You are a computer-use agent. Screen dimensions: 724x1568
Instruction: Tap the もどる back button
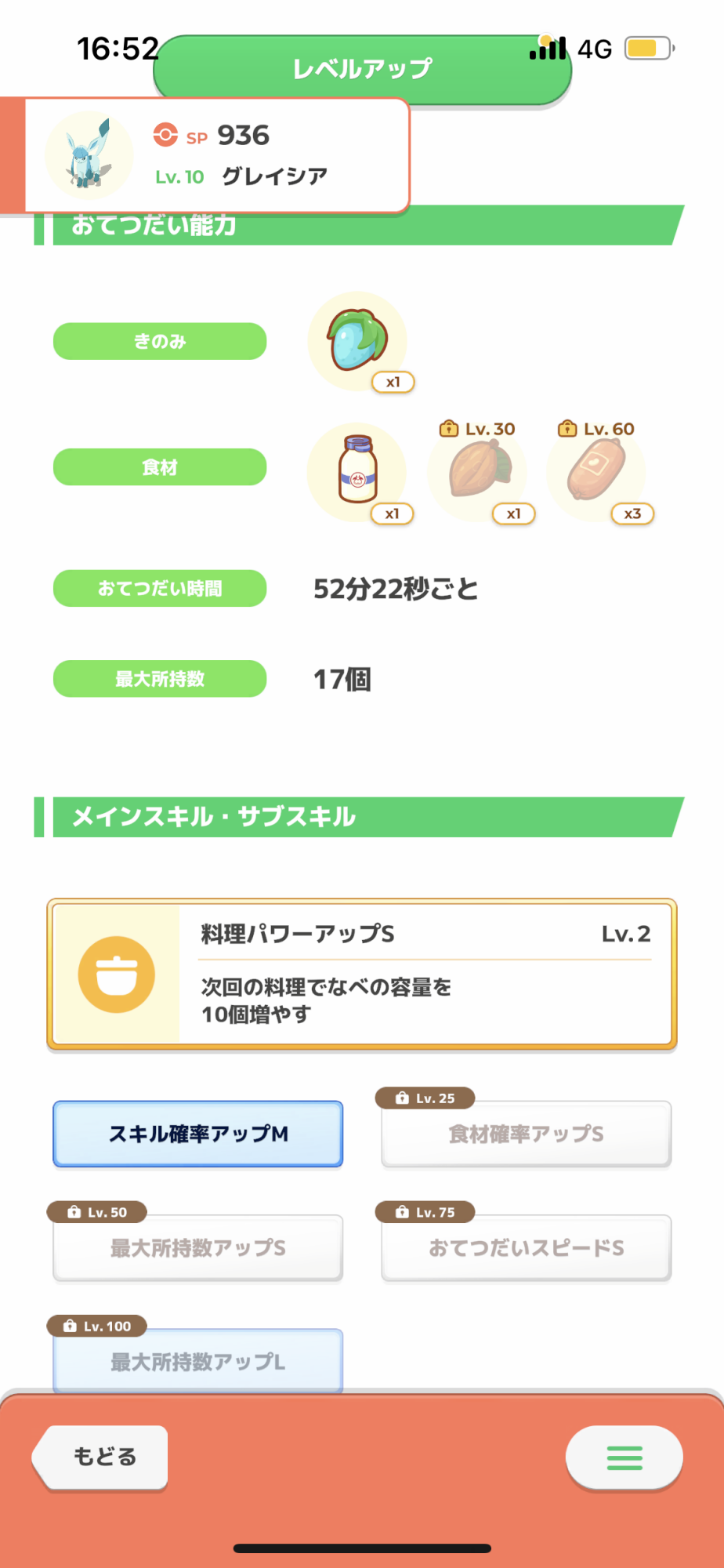(x=103, y=1457)
